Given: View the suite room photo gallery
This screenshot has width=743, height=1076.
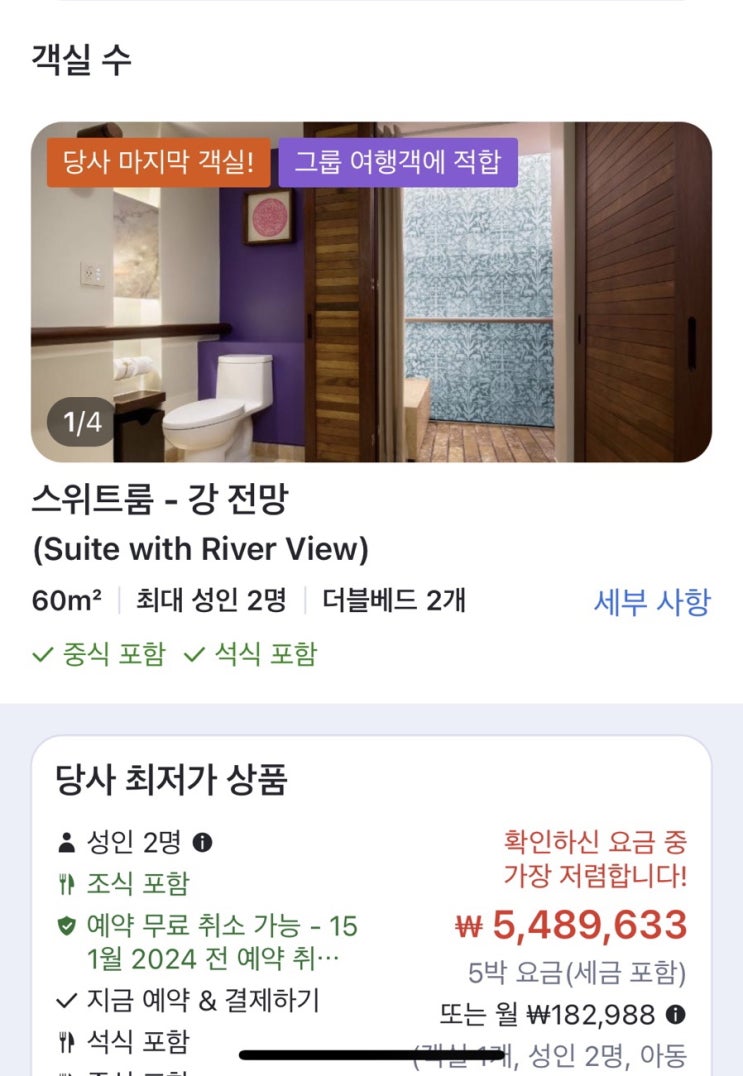Looking at the screenshot, I should (x=371, y=292).
